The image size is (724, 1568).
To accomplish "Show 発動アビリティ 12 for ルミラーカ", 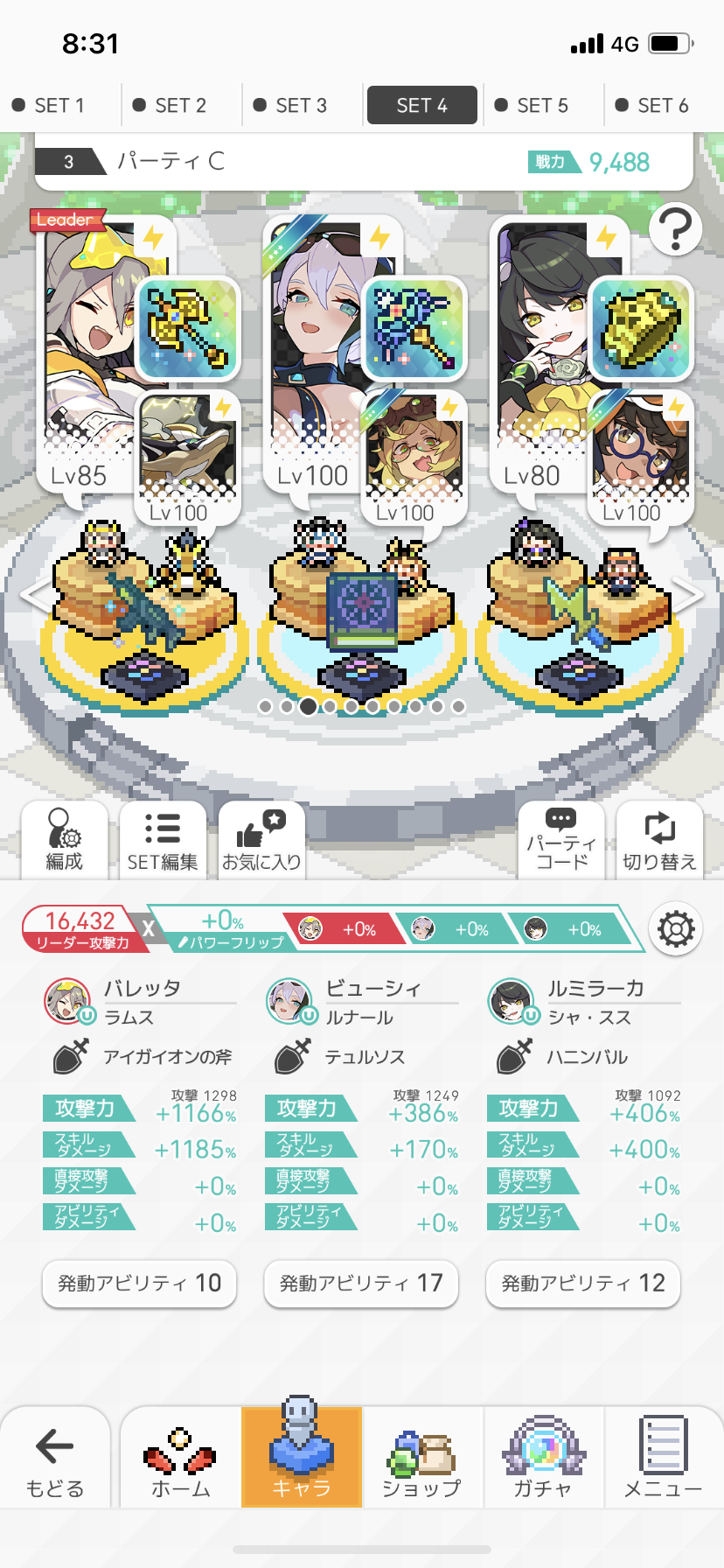I will click(x=583, y=1284).
